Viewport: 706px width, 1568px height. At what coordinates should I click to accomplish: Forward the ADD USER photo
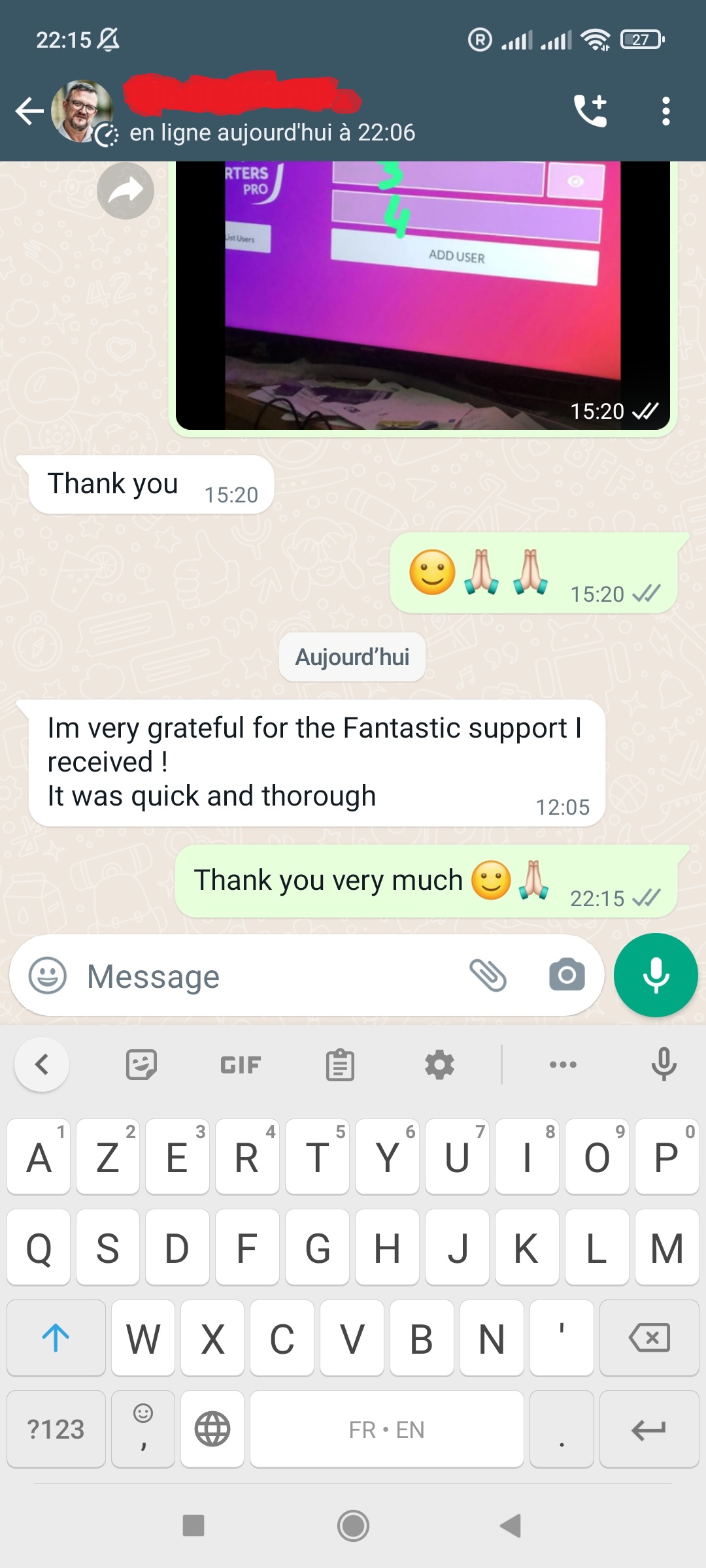(126, 191)
